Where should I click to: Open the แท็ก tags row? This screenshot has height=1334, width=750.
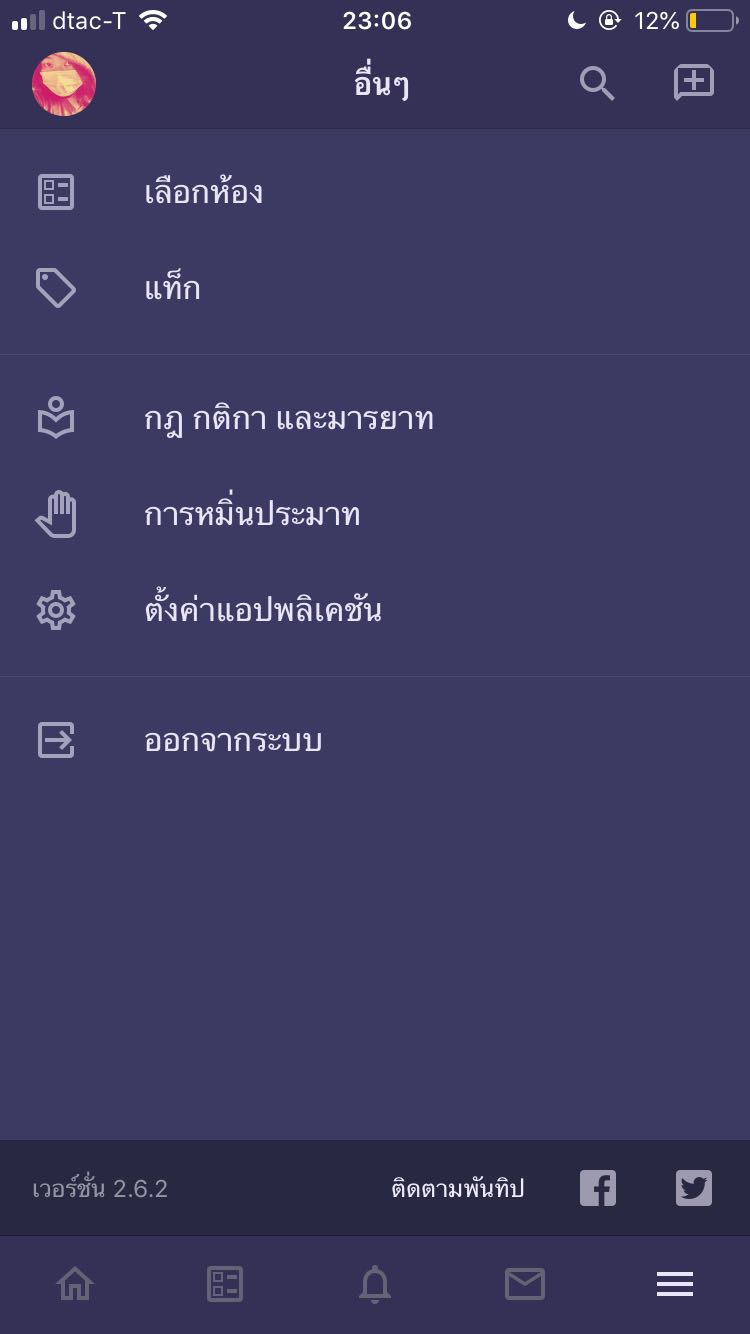(x=172, y=289)
